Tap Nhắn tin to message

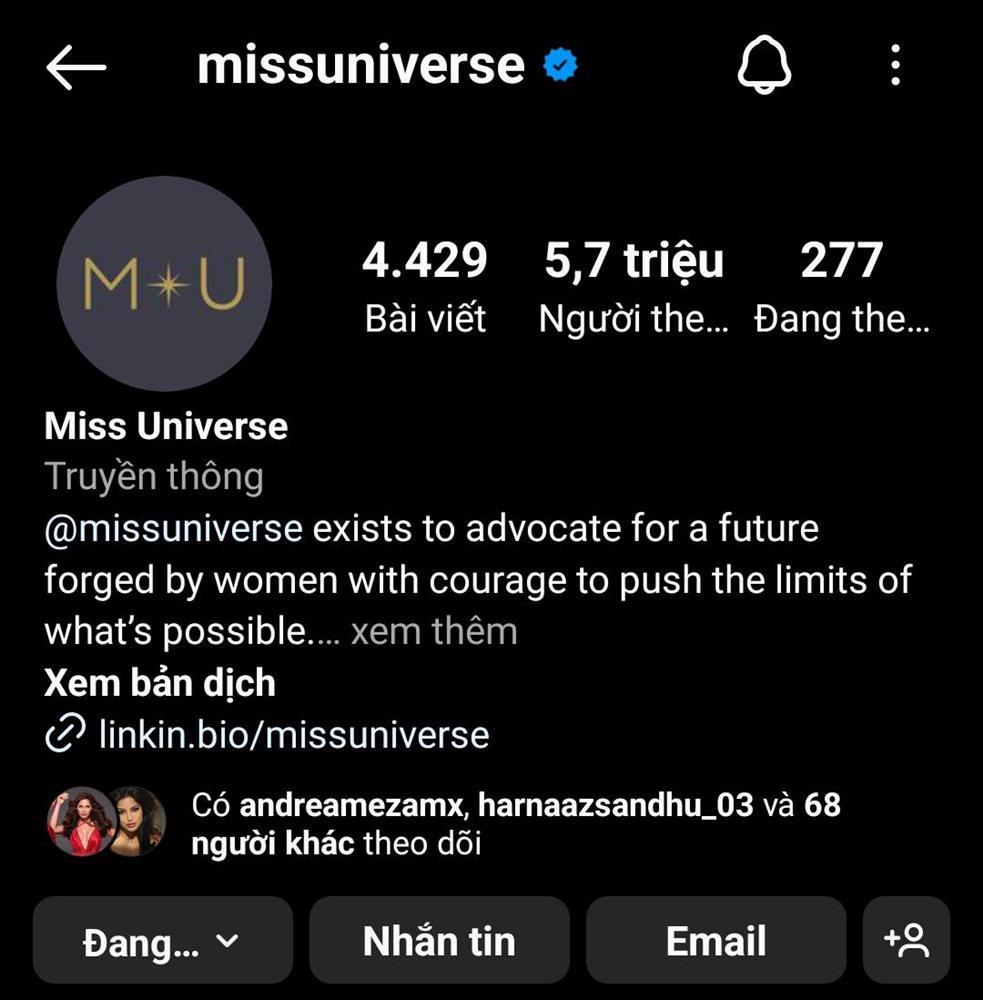(439, 941)
